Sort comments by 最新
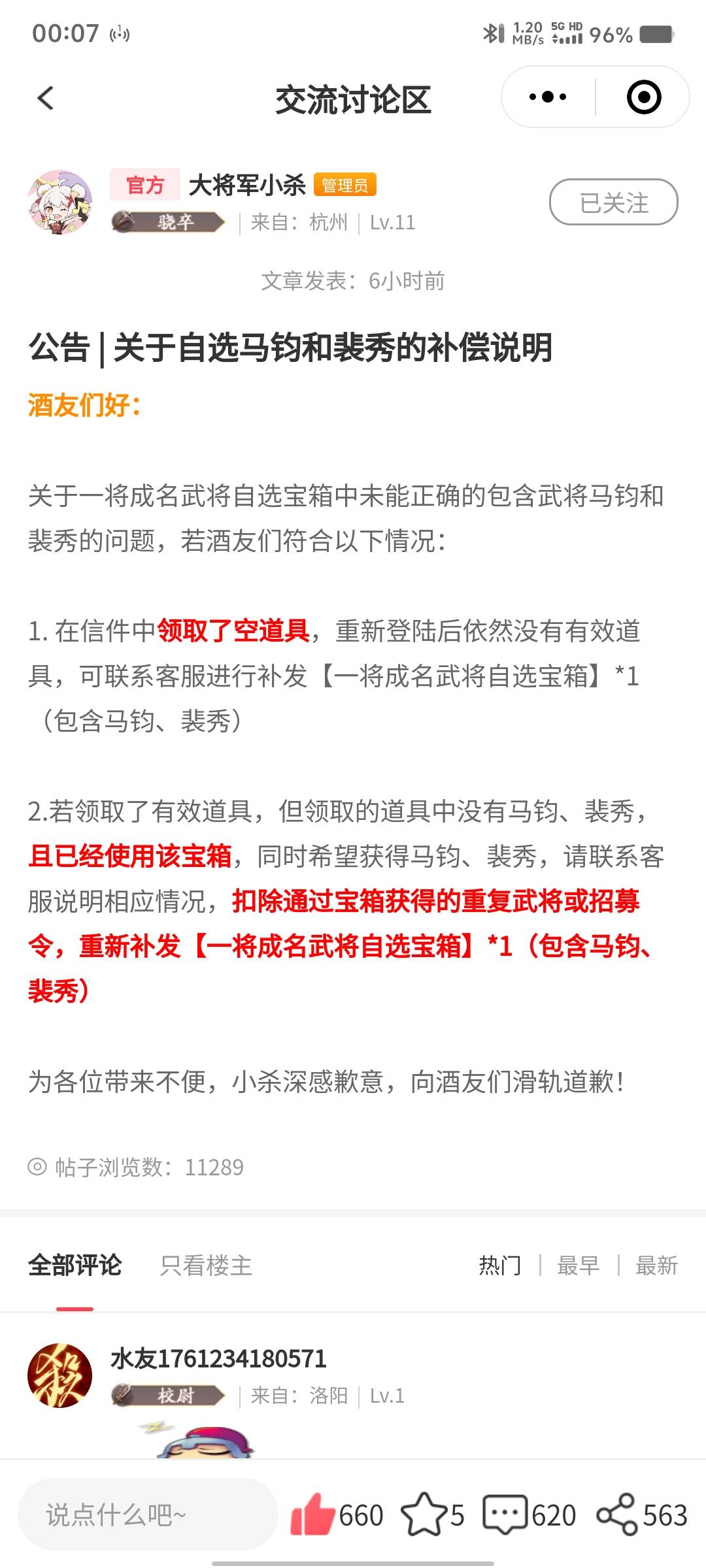Image resolution: width=706 pixels, height=1568 pixels. click(656, 1266)
